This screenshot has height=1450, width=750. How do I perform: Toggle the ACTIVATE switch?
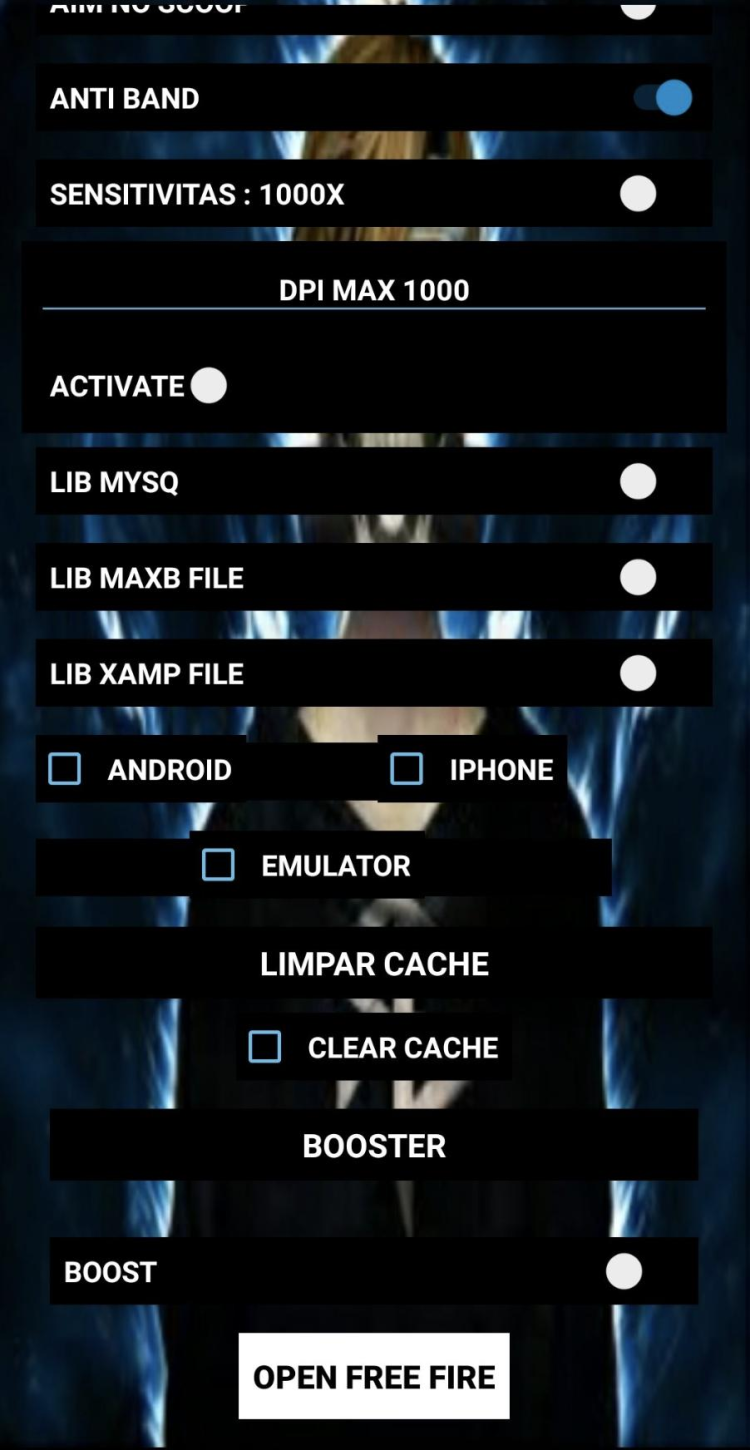[208, 385]
